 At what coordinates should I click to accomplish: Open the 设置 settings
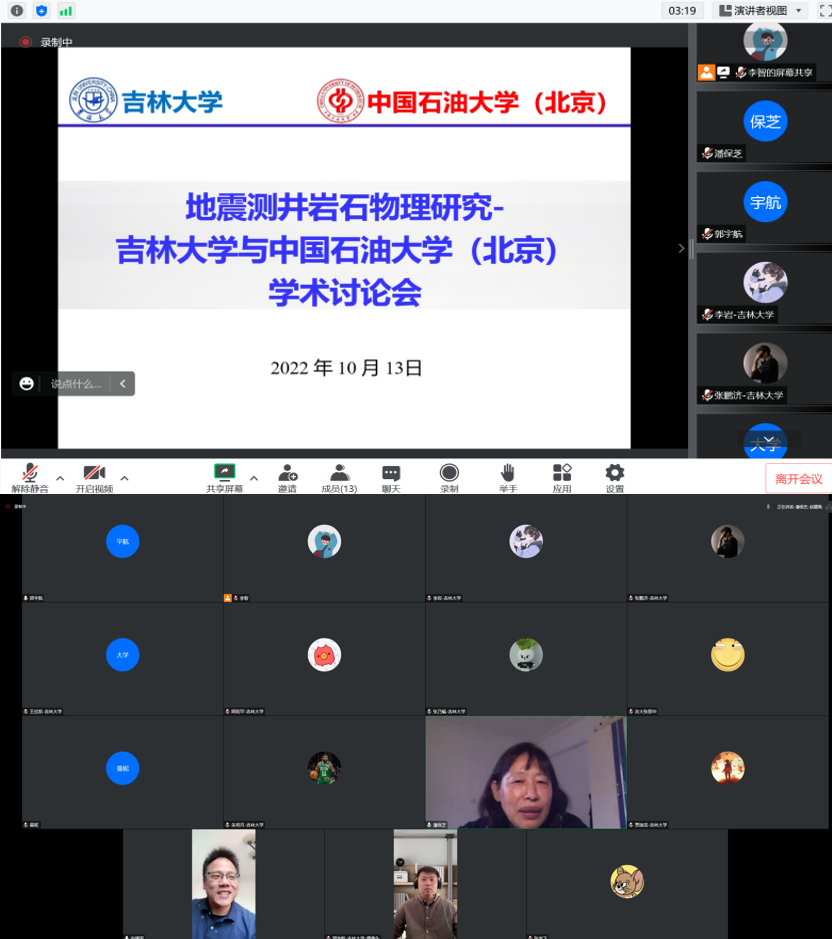pyautogui.click(x=614, y=476)
